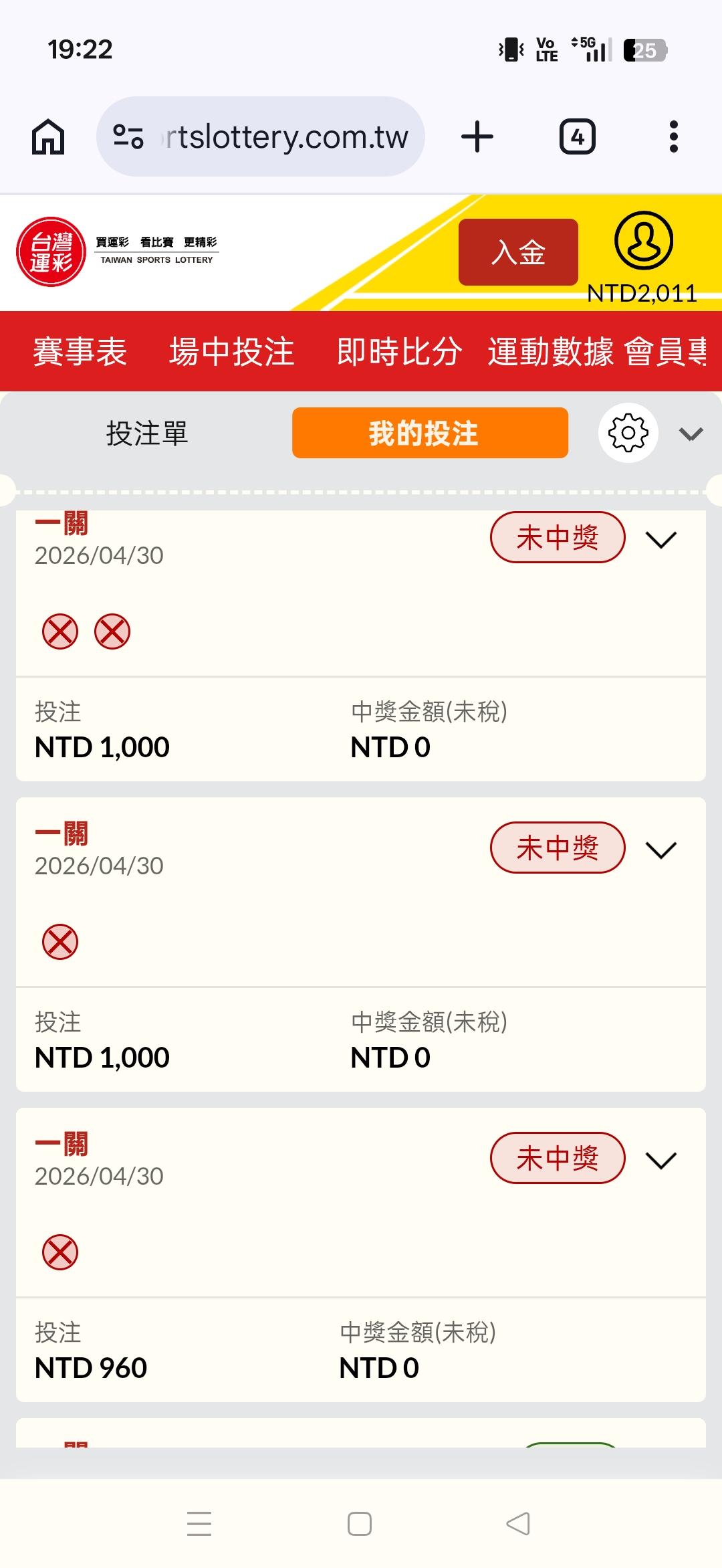Viewport: 722px width, 1568px height.
Task: Open the betting settings gear
Action: coord(628,433)
